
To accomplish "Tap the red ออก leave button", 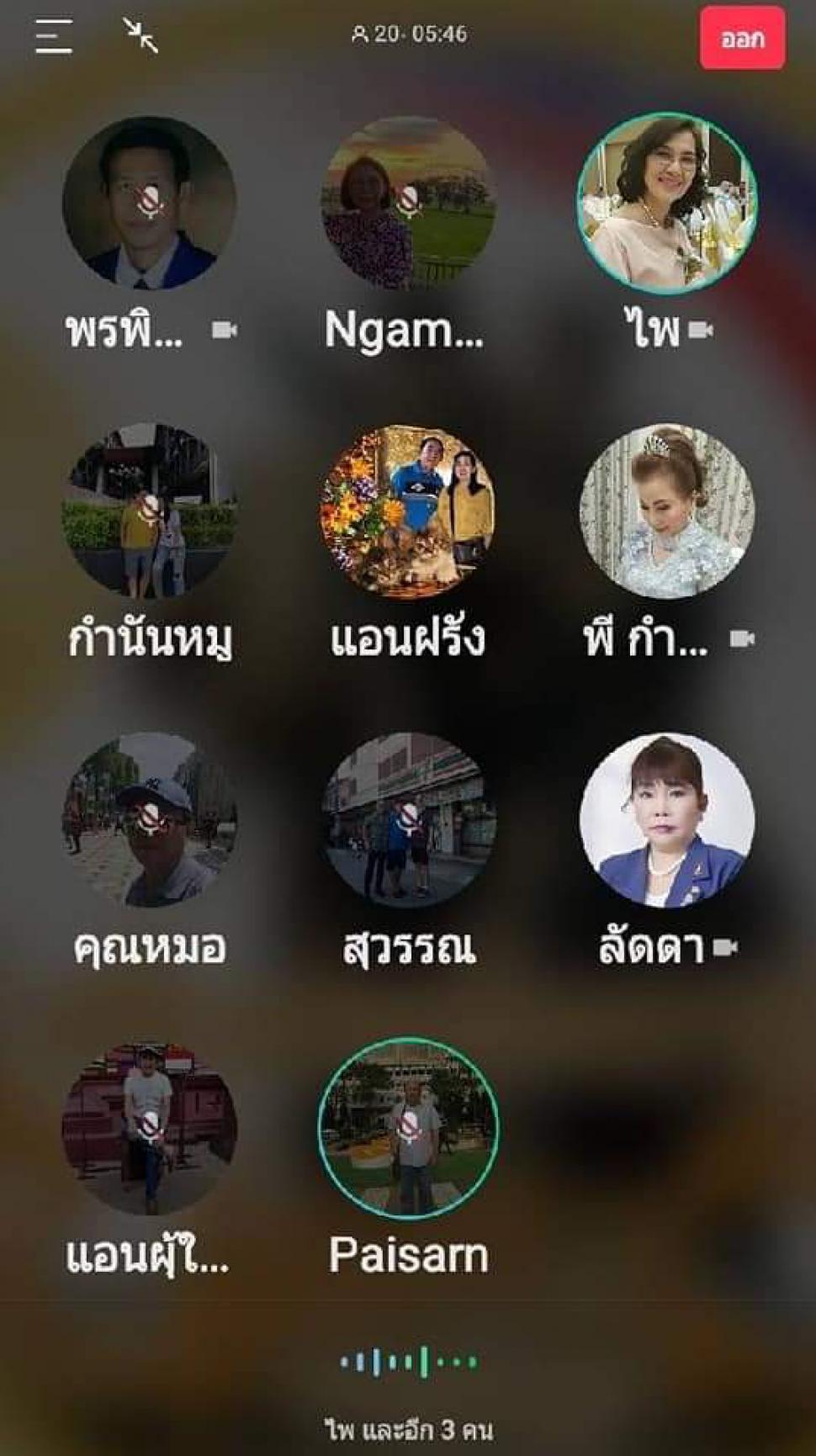I will click(742, 38).
